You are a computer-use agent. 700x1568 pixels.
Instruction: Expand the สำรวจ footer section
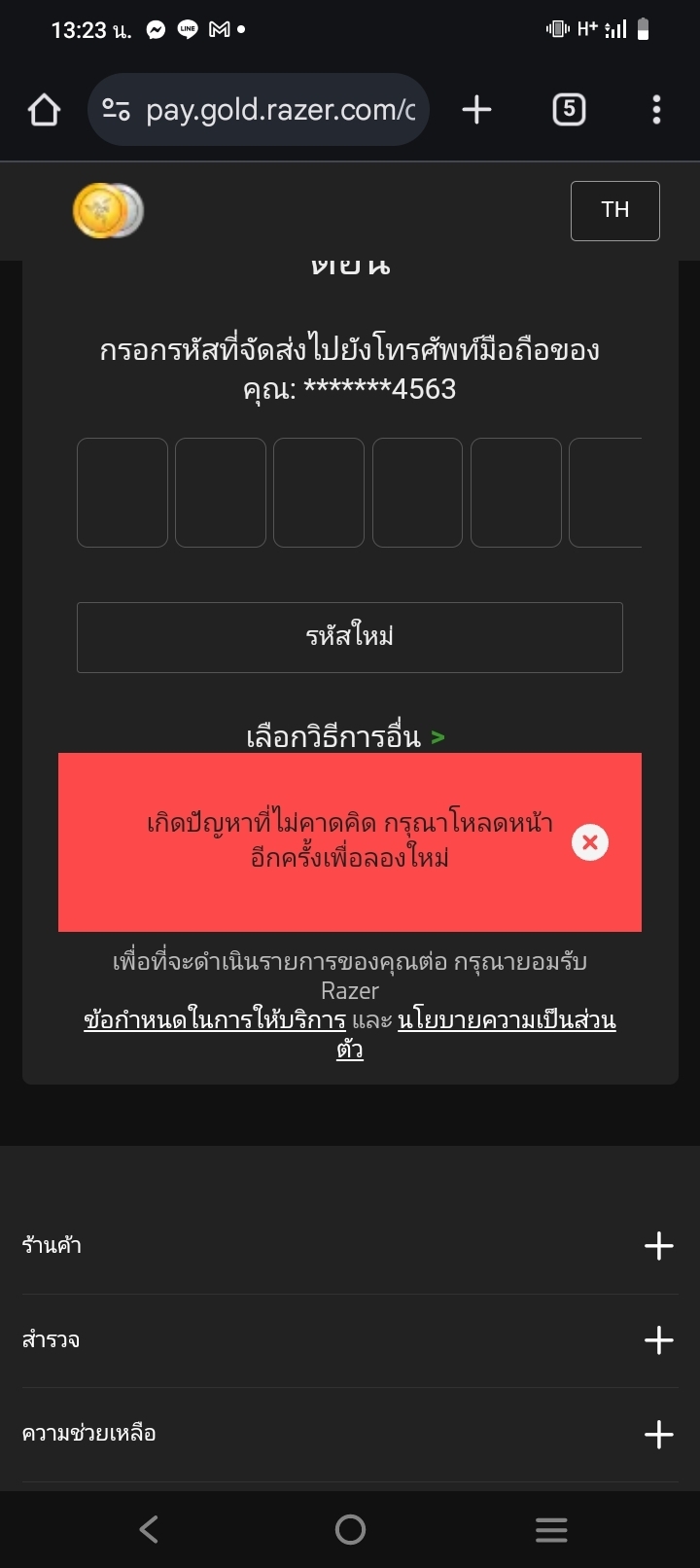tap(658, 1339)
